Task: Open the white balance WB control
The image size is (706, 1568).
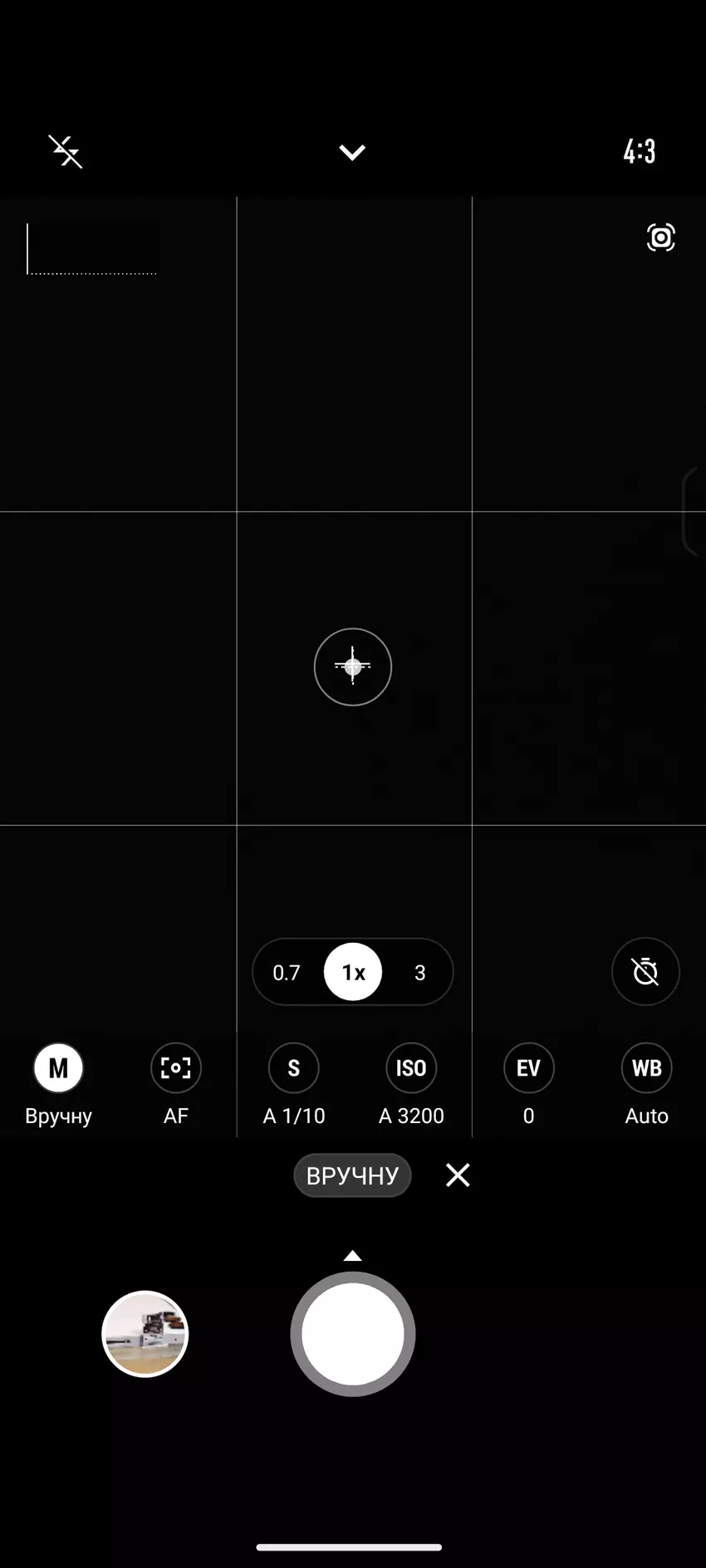Action: point(646,1068)
